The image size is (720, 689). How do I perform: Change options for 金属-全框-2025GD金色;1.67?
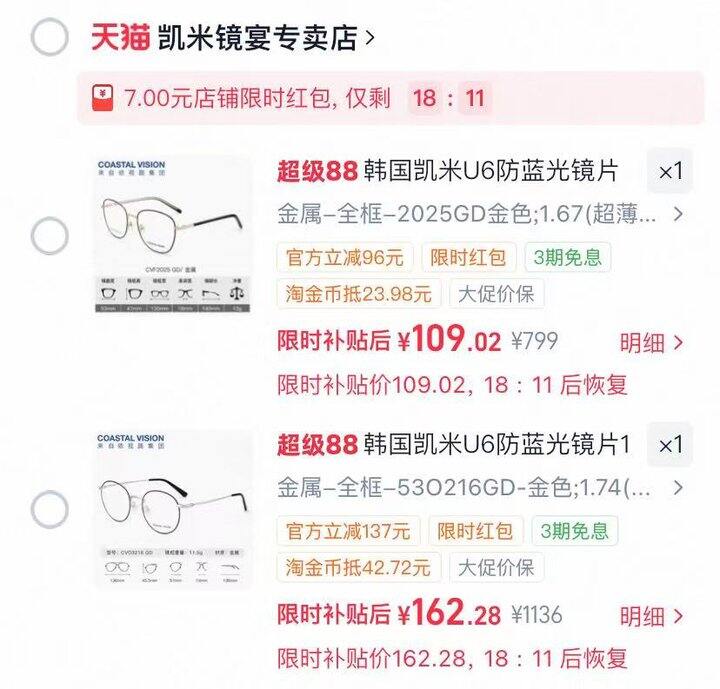(480, 214)
